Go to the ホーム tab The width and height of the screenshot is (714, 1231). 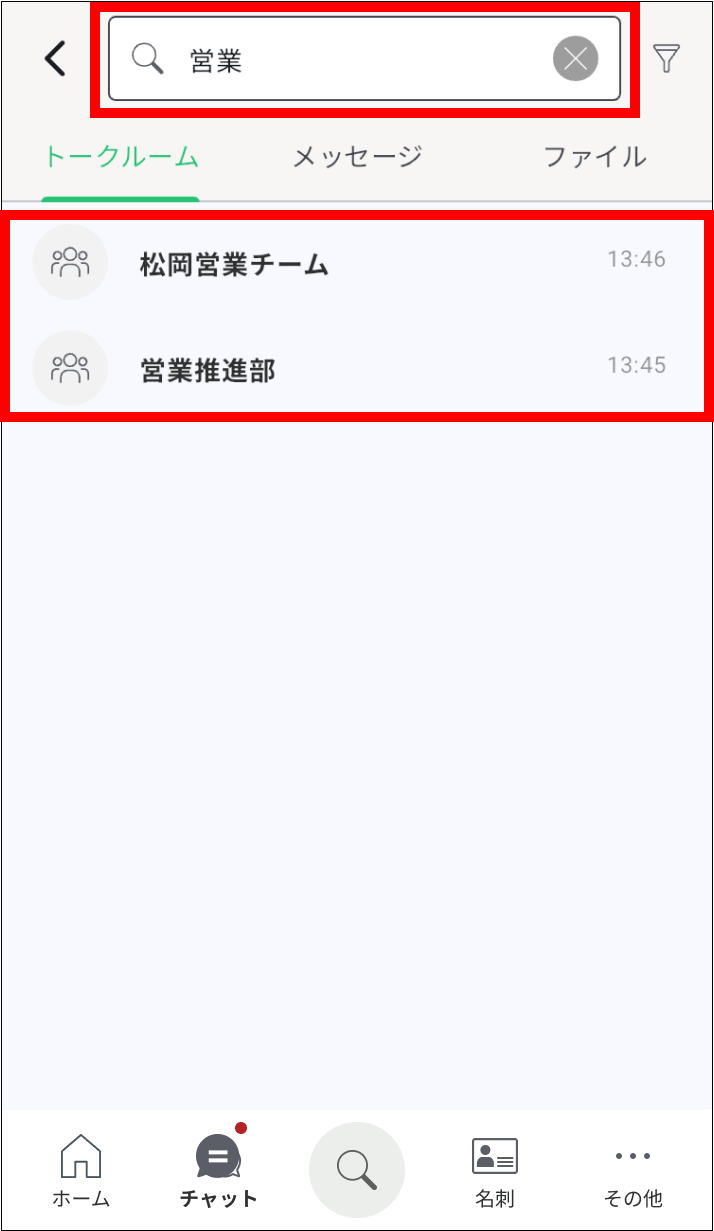point(81,1172)
